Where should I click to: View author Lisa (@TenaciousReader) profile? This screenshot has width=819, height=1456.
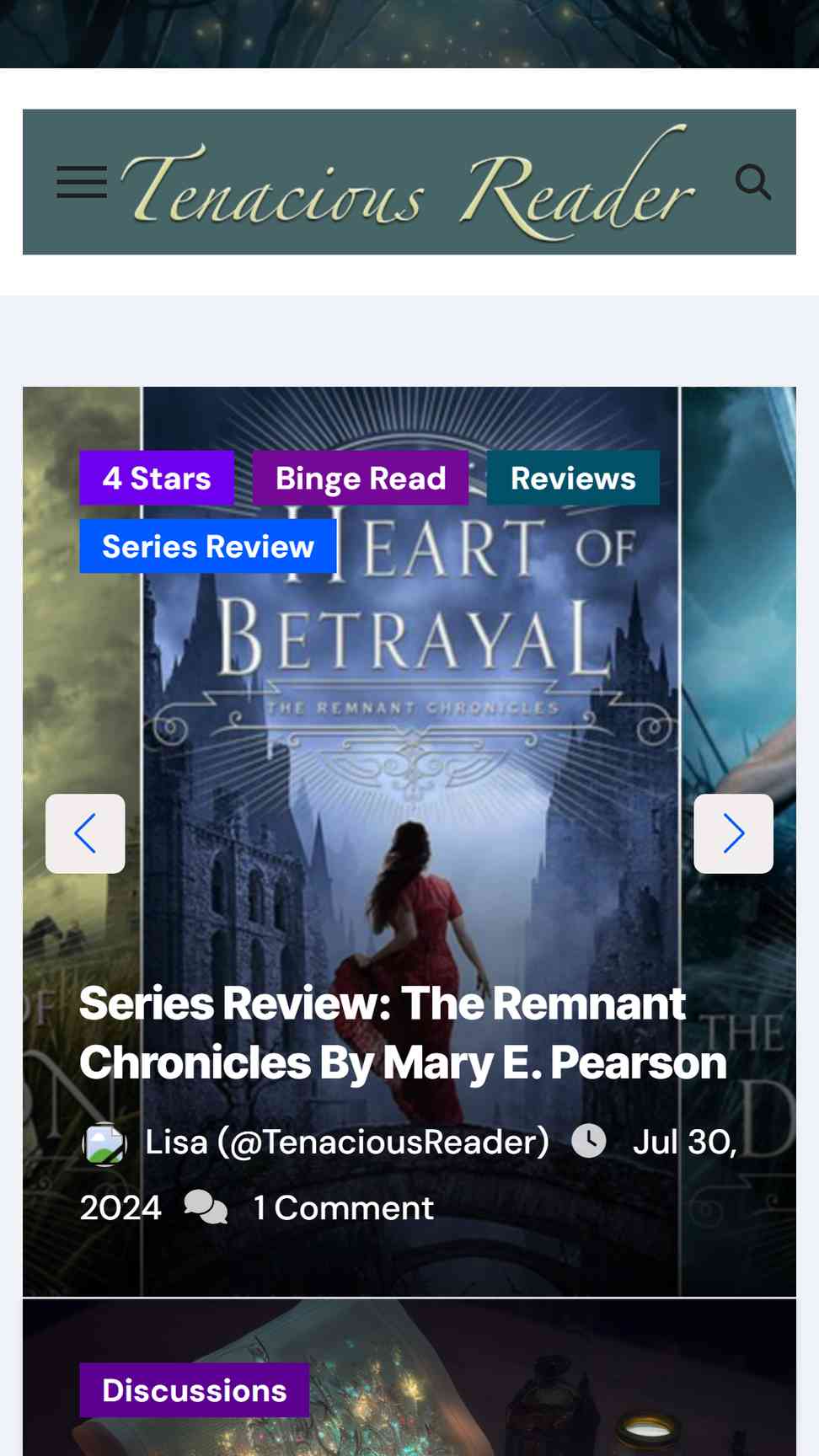347,1142
